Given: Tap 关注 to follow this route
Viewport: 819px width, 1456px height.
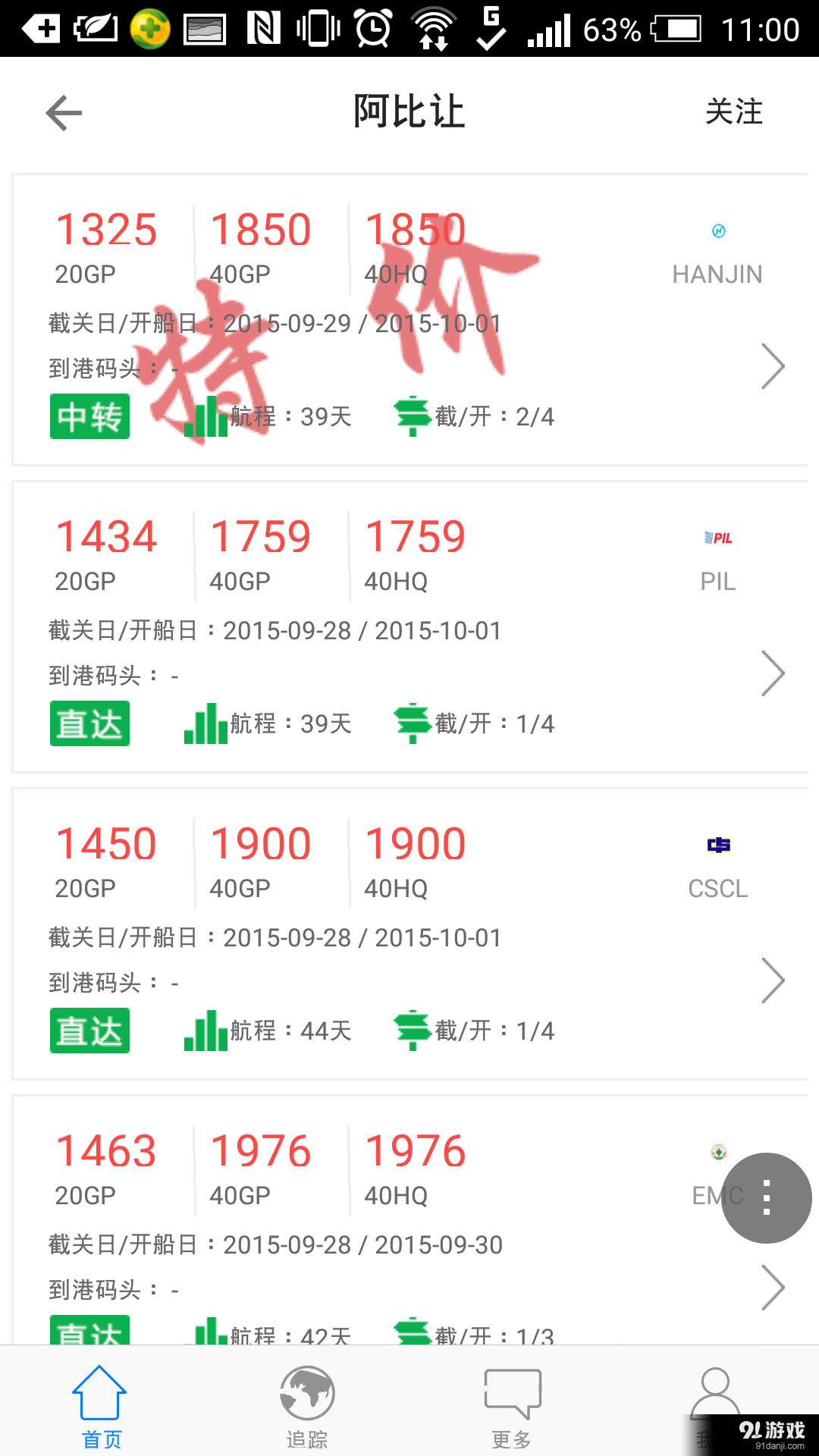Looking at the screenshot, I should [x=734, y=111].
